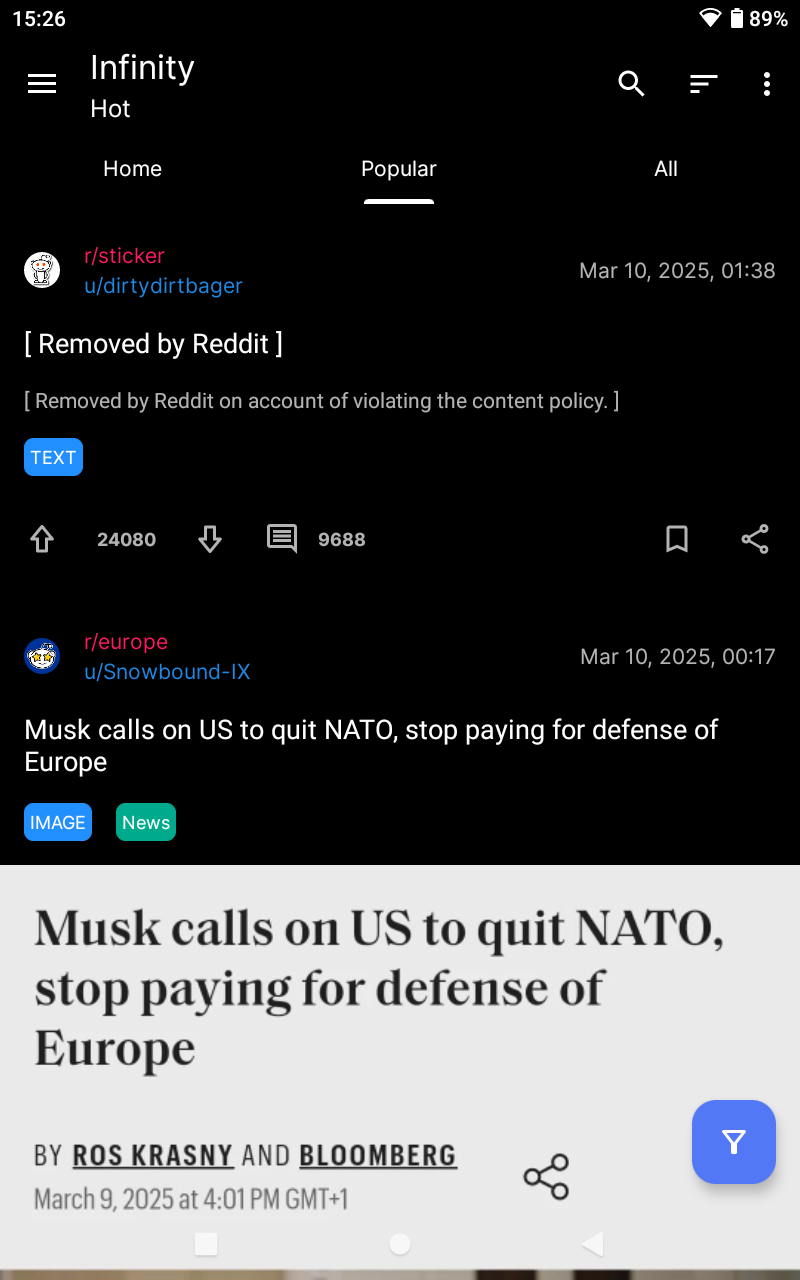Go back using system navigation

coord(592,1244)
